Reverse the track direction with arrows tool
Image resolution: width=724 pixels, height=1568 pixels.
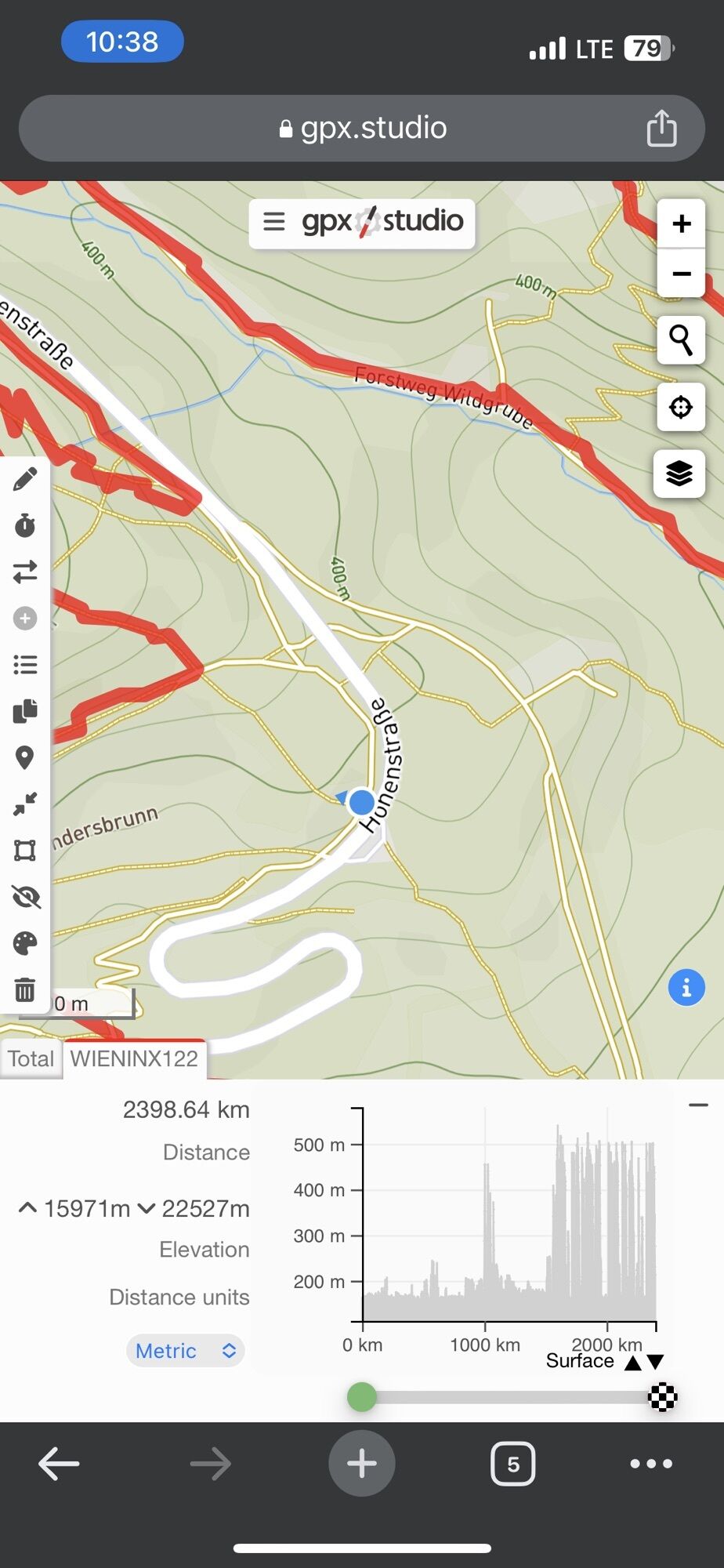click(x=25, y=572)
